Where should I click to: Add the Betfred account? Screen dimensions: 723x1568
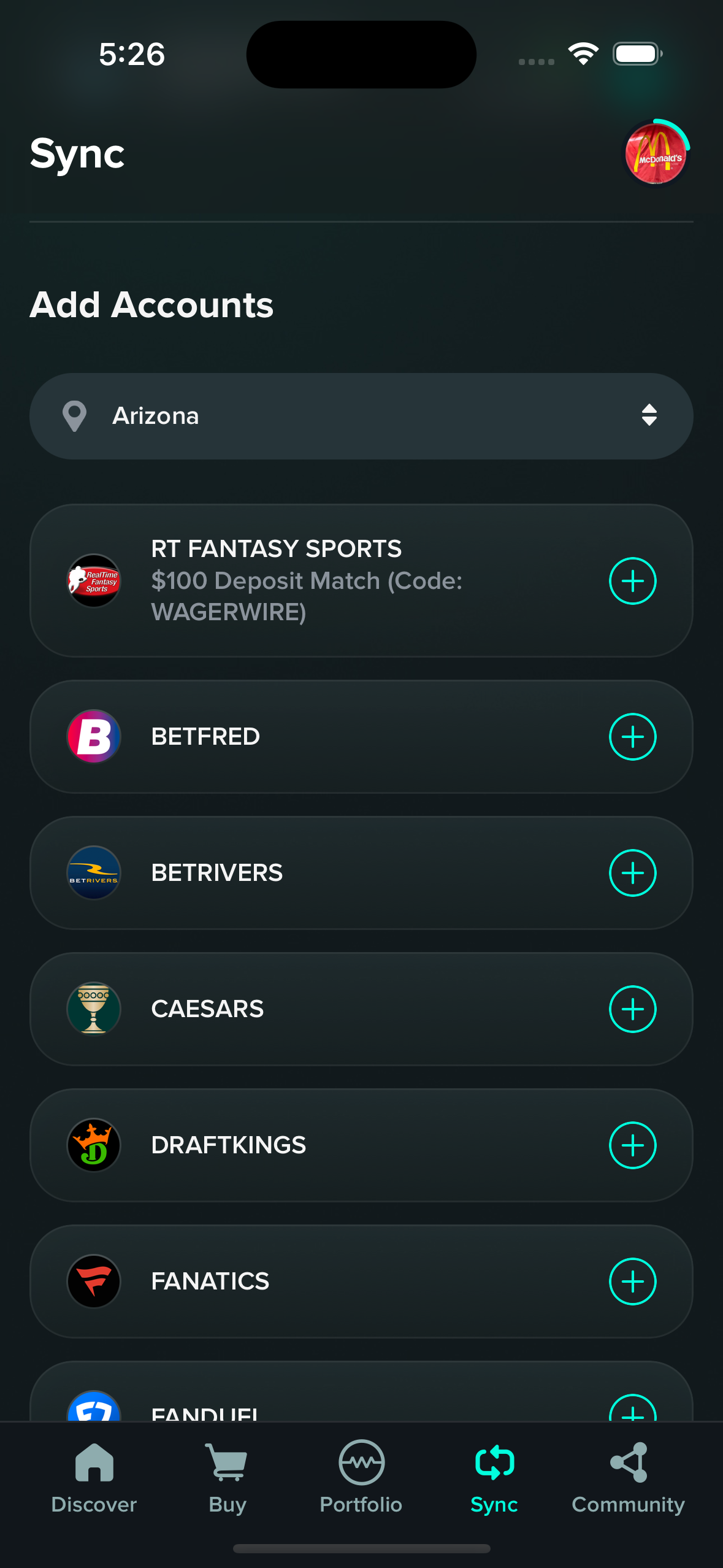tap(632, 736)
